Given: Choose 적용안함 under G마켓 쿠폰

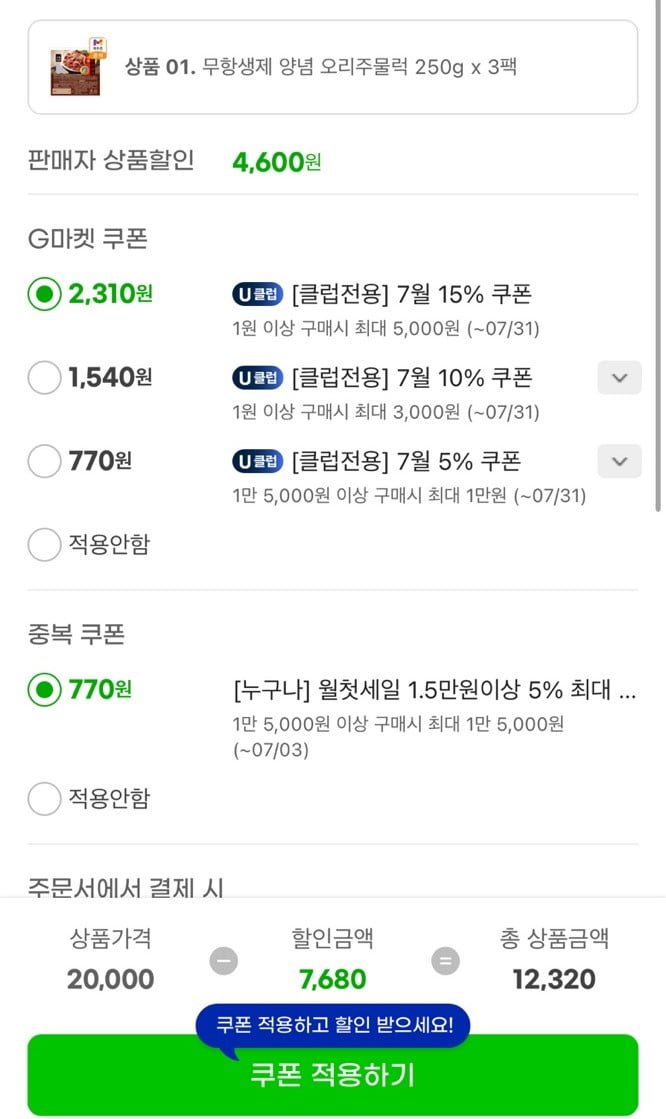Looking at the screenshot, I should click(x=44, y=545).
